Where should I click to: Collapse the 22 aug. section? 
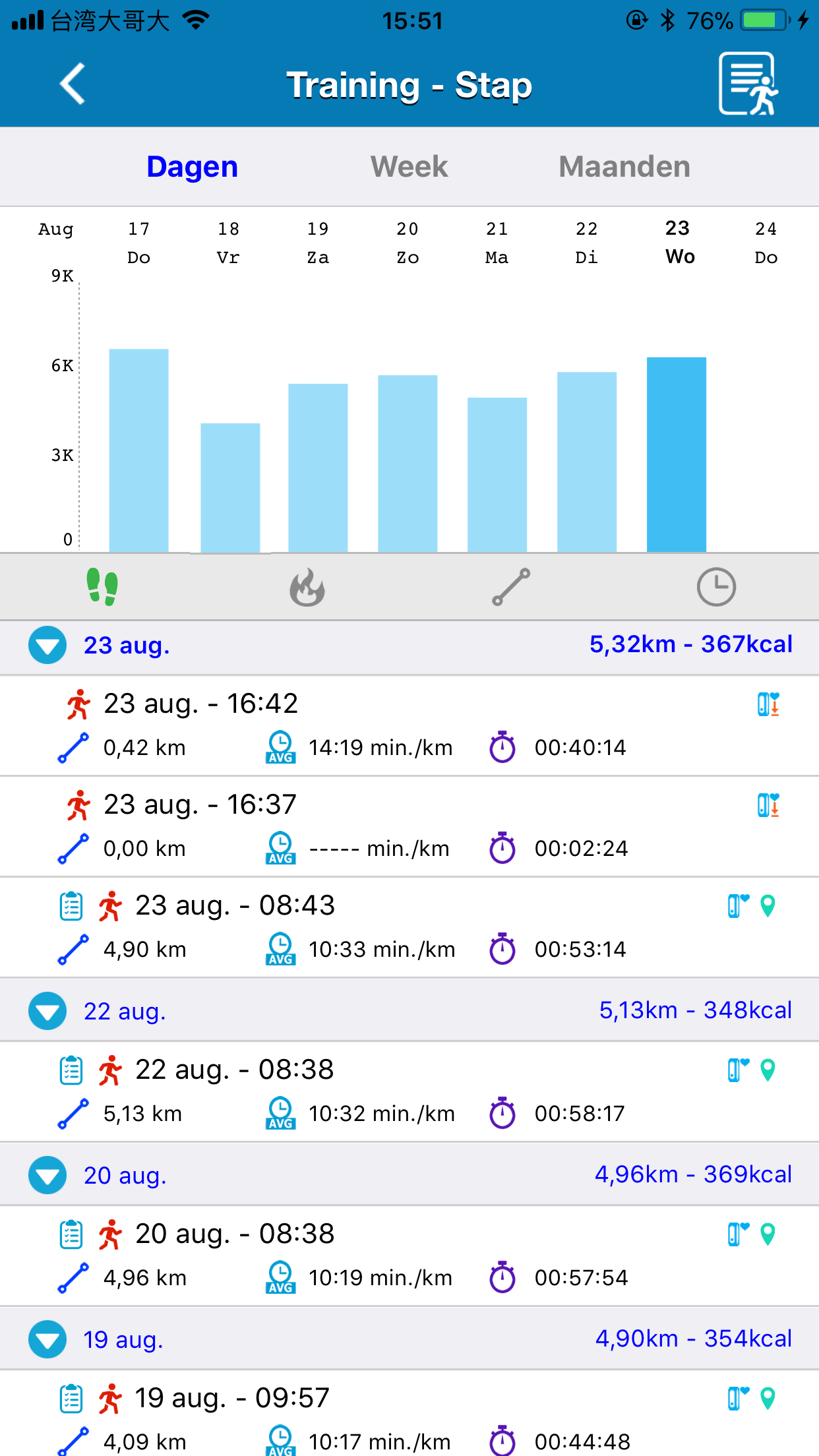tap(47, 1011)
